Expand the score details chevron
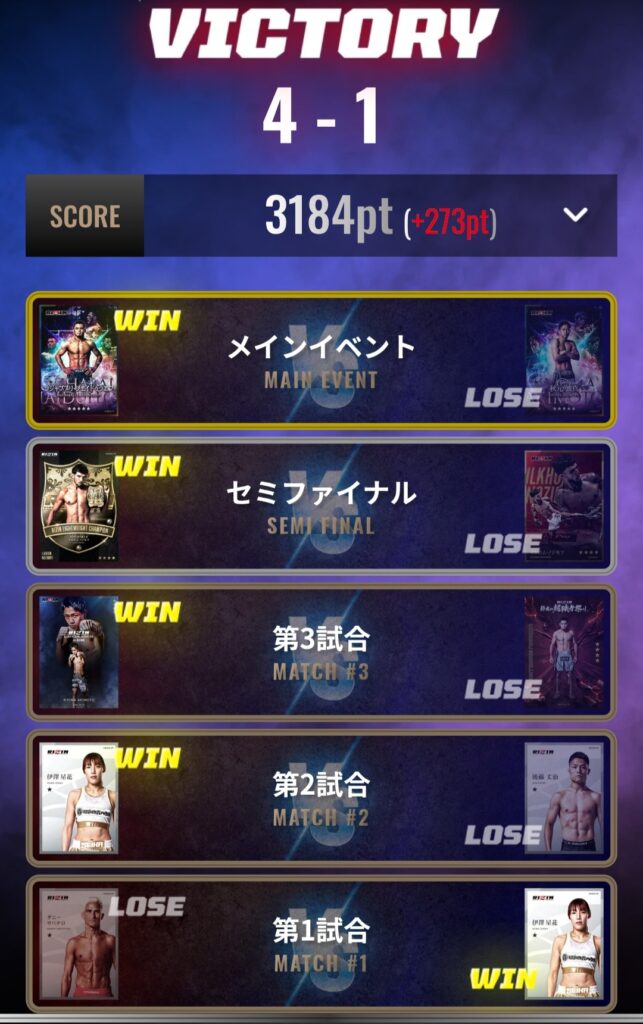 point(575,215)
